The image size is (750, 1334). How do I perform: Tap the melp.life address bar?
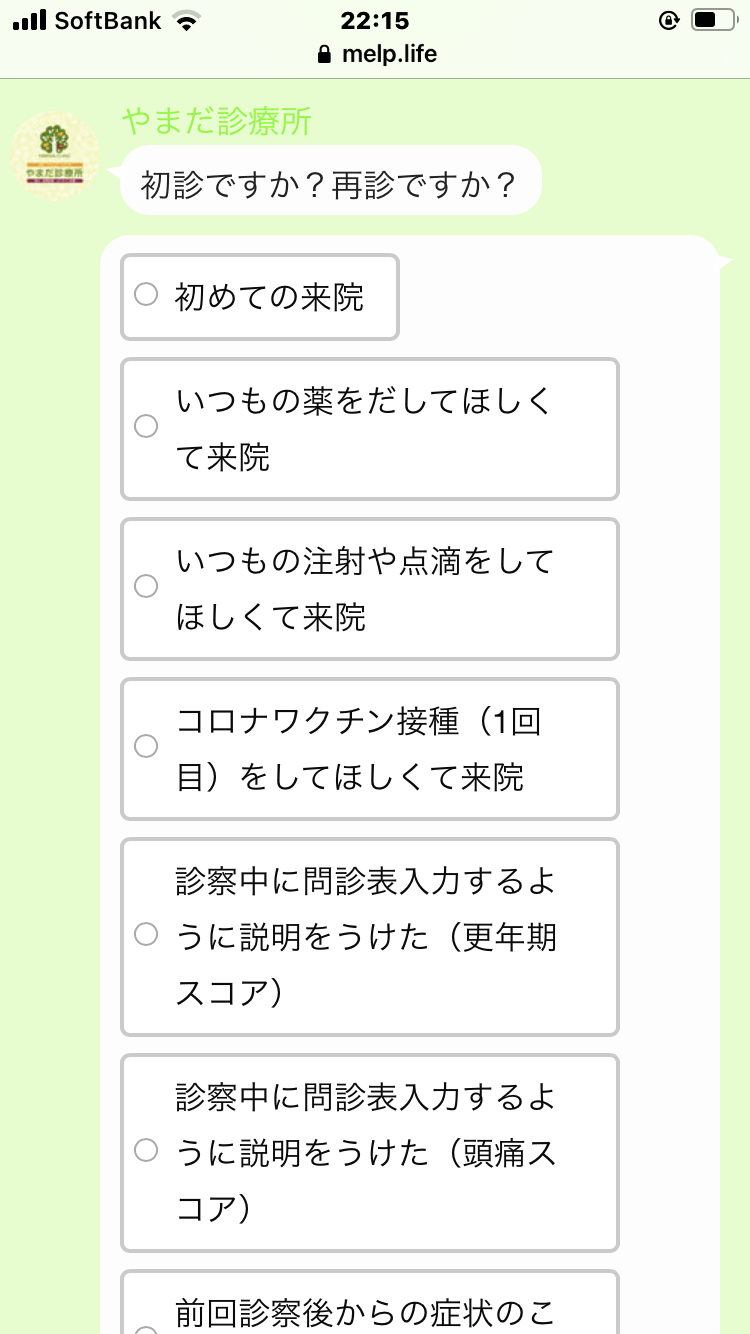pyautogui.click(x=376, y=54)
